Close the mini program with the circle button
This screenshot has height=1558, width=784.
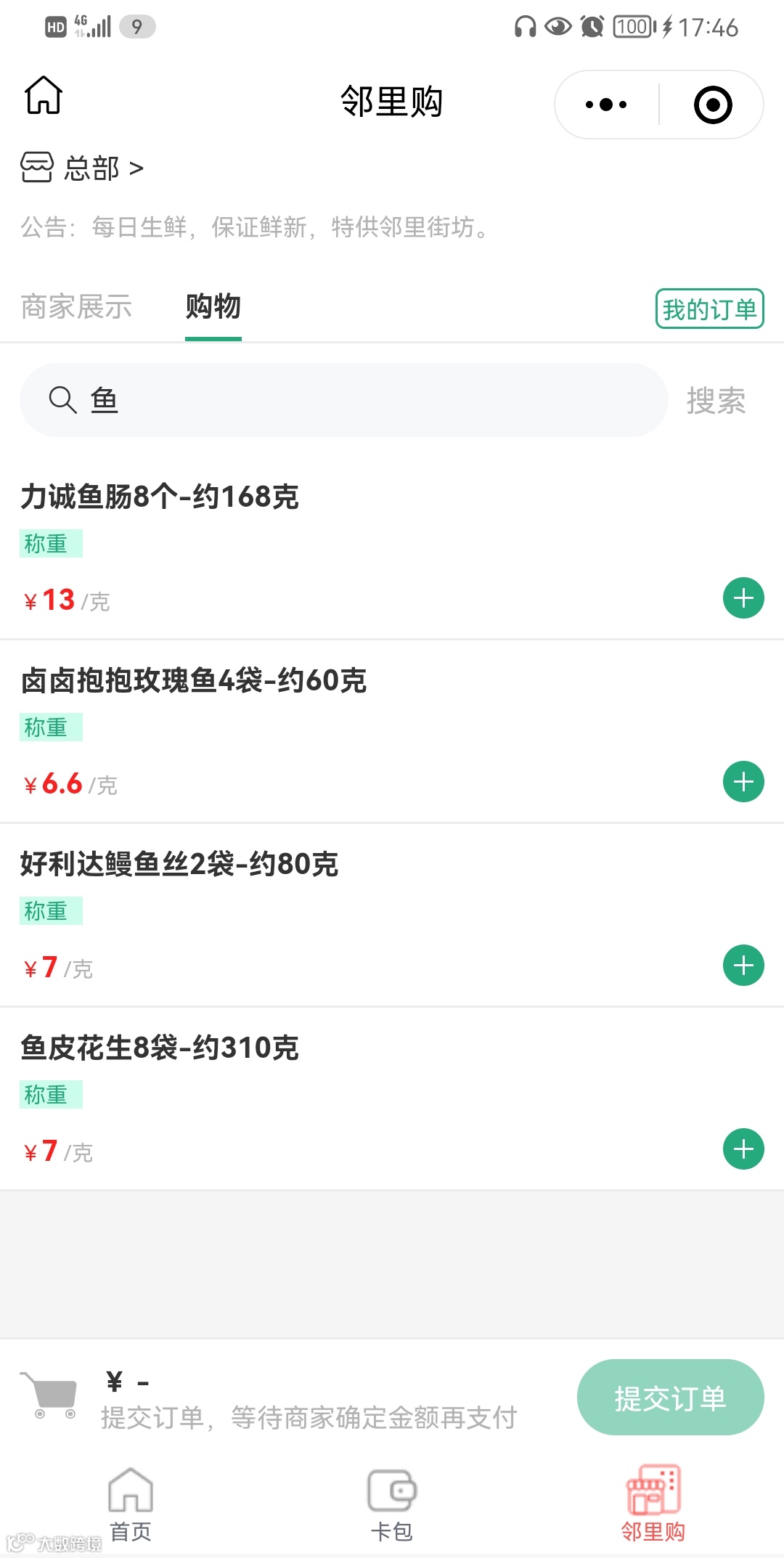(x=713, y=105)
